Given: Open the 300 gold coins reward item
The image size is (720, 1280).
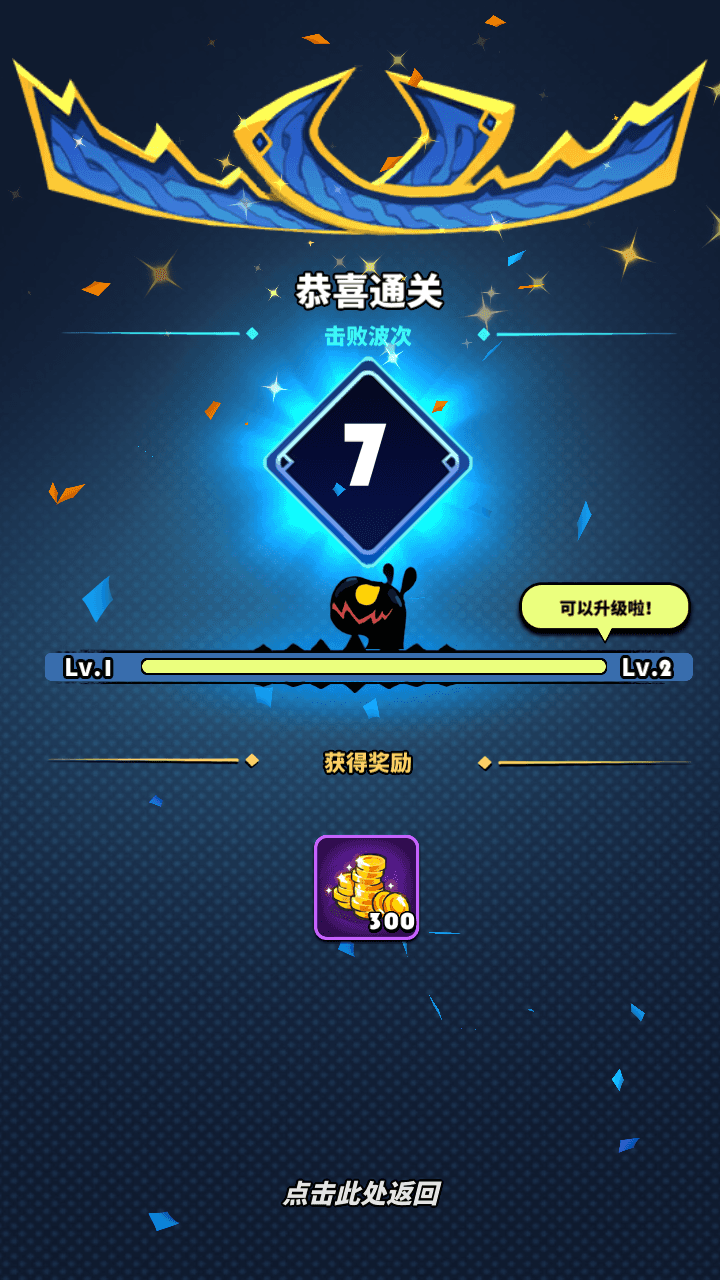Looking at the screenshot, I should pos(366,887).
